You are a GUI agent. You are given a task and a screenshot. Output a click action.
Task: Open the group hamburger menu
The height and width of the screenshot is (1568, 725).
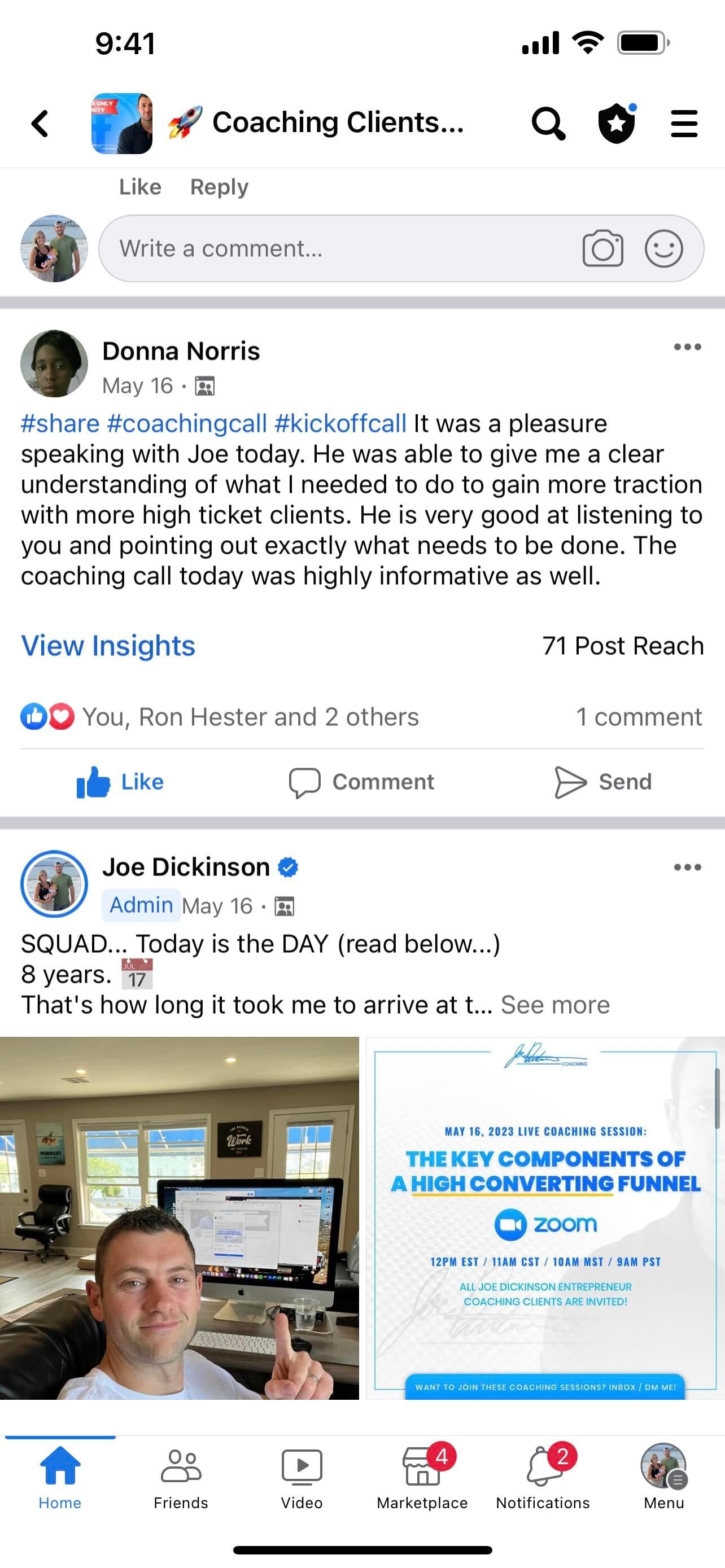(x=684, y=124)
